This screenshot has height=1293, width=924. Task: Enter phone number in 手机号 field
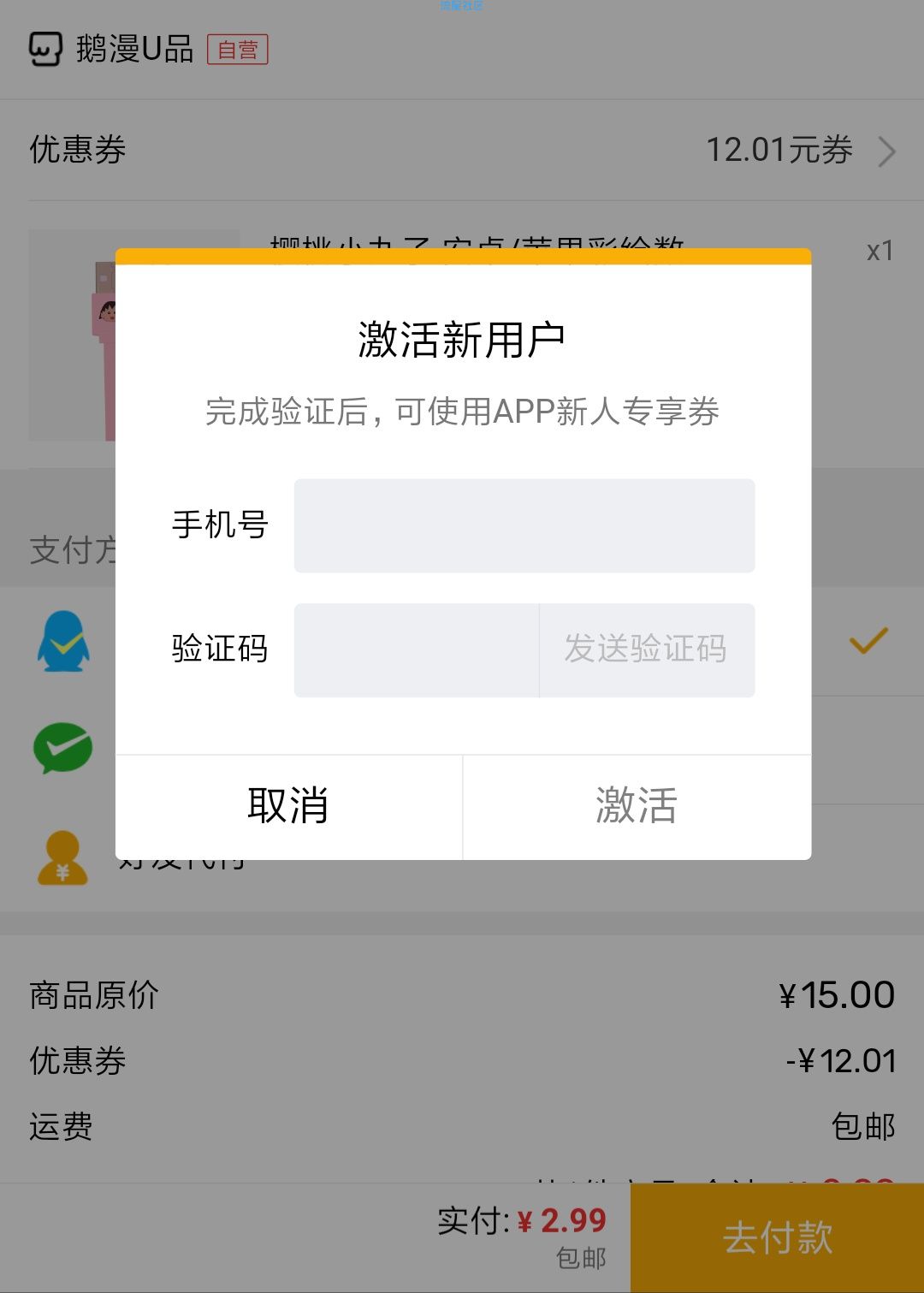pos(524,525)
